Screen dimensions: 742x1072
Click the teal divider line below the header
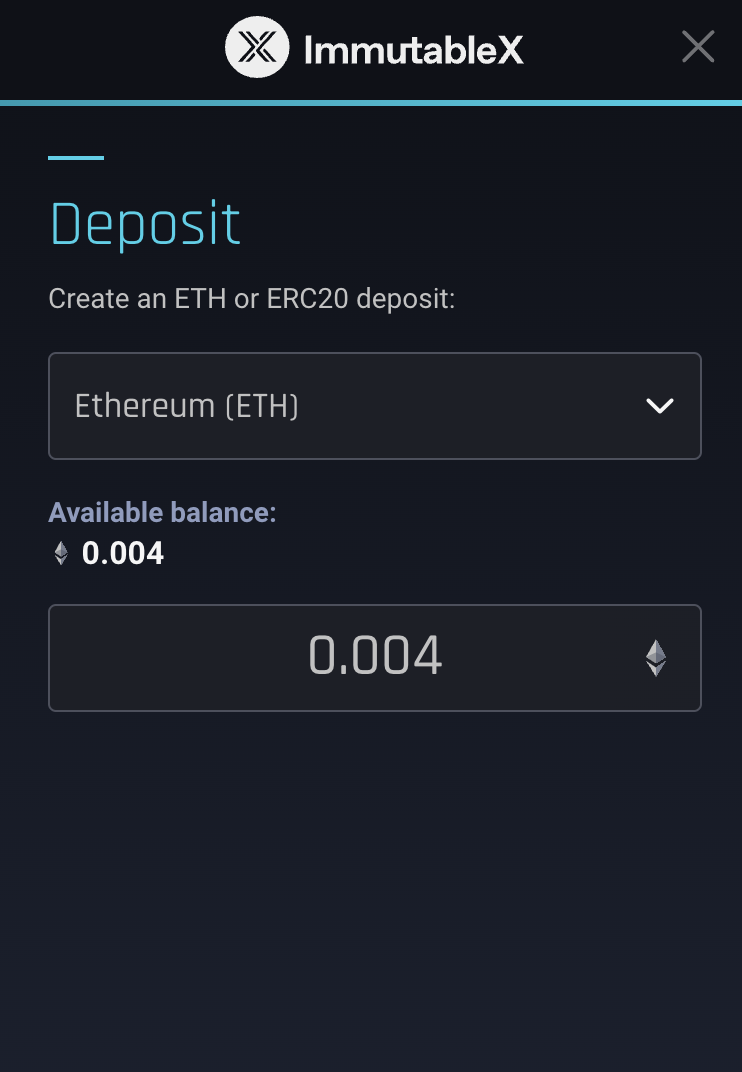[371, 100]
